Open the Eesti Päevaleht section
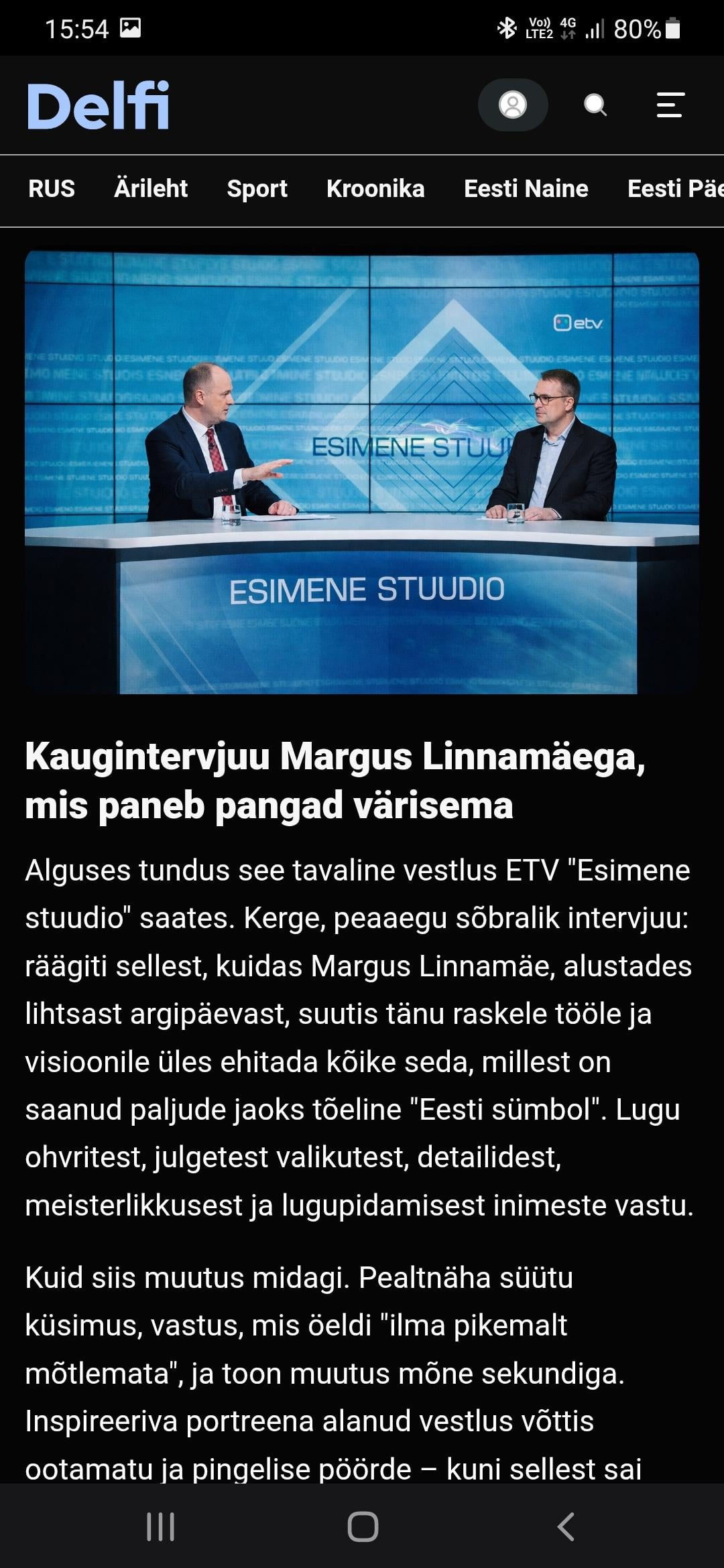724x1568 pixels. pos(674,189)
